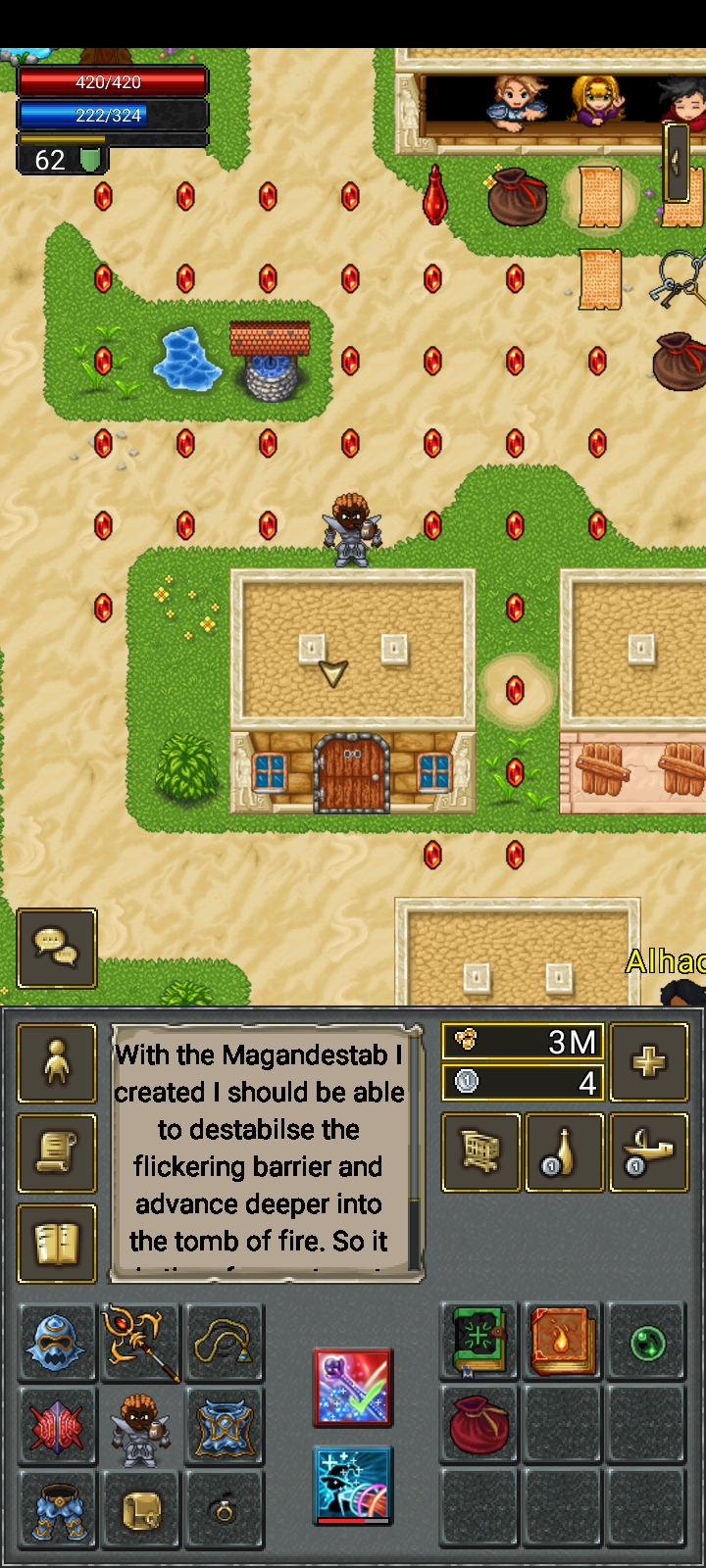Select the equipped golden staff slot
Image resolution: width=706 pixels, height=1568 pixels.
(x=140, y=1343)
